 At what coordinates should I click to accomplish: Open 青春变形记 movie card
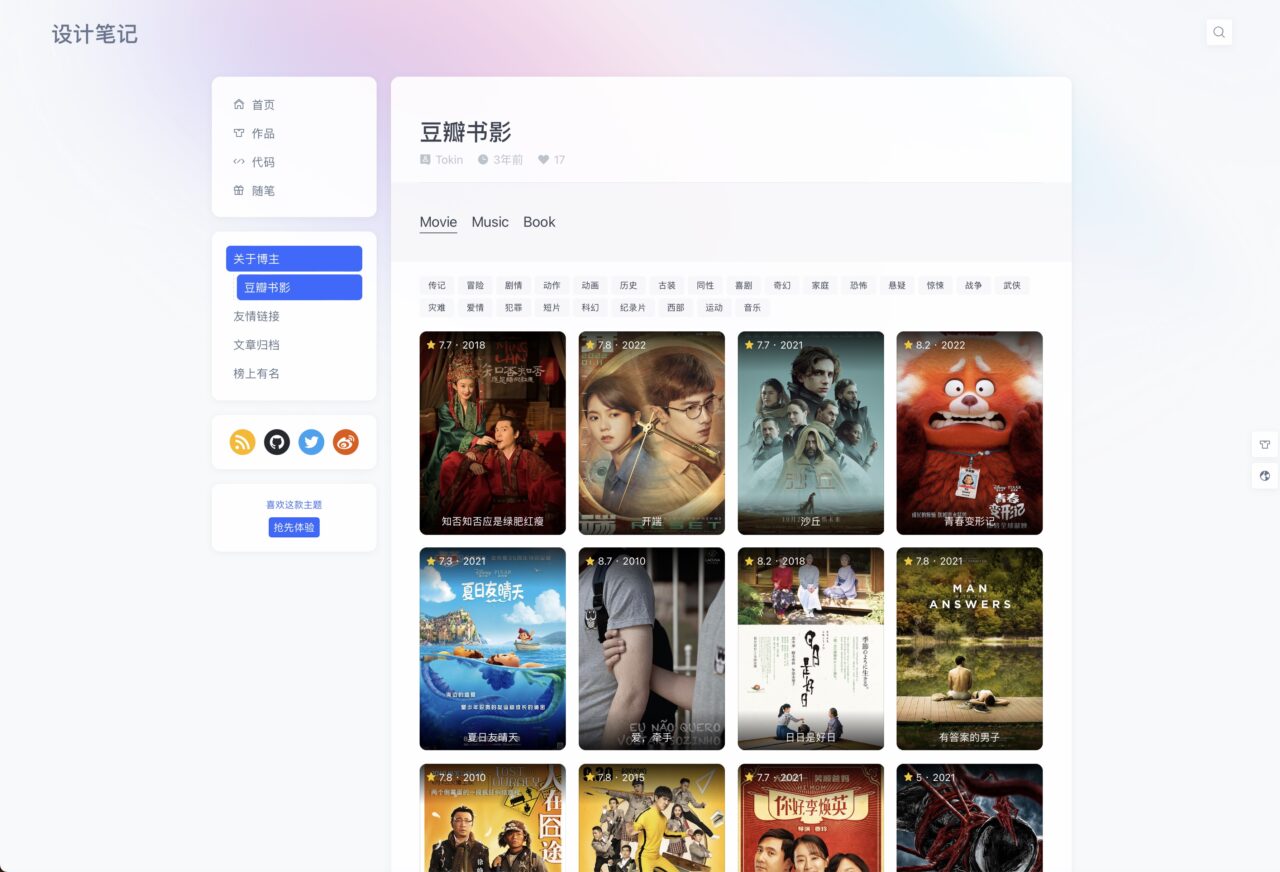(x=969, y=432)
